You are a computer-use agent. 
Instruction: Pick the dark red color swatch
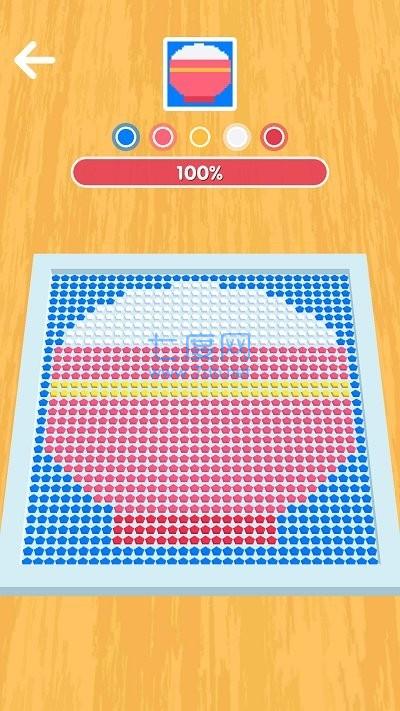(x=274, y=136)
